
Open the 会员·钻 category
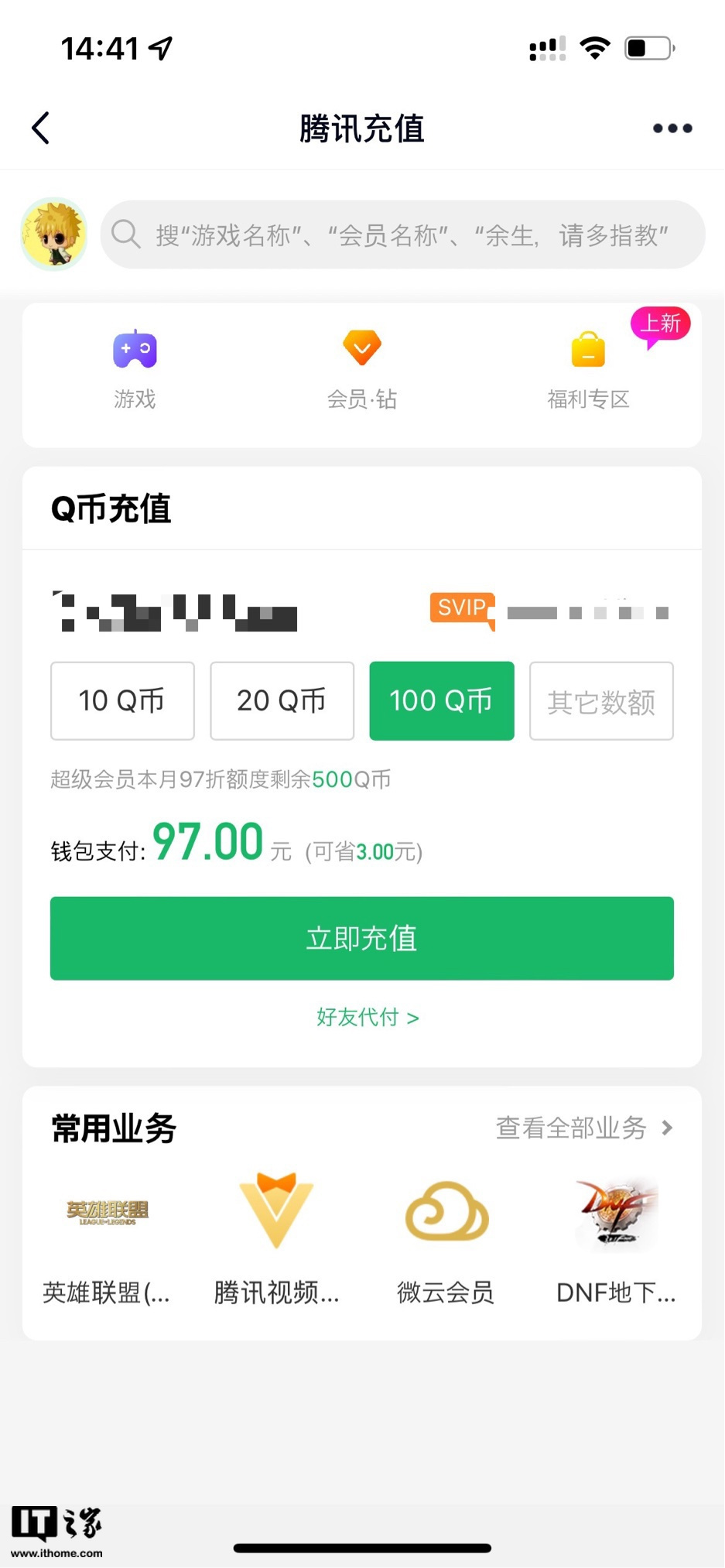(361, 368)
